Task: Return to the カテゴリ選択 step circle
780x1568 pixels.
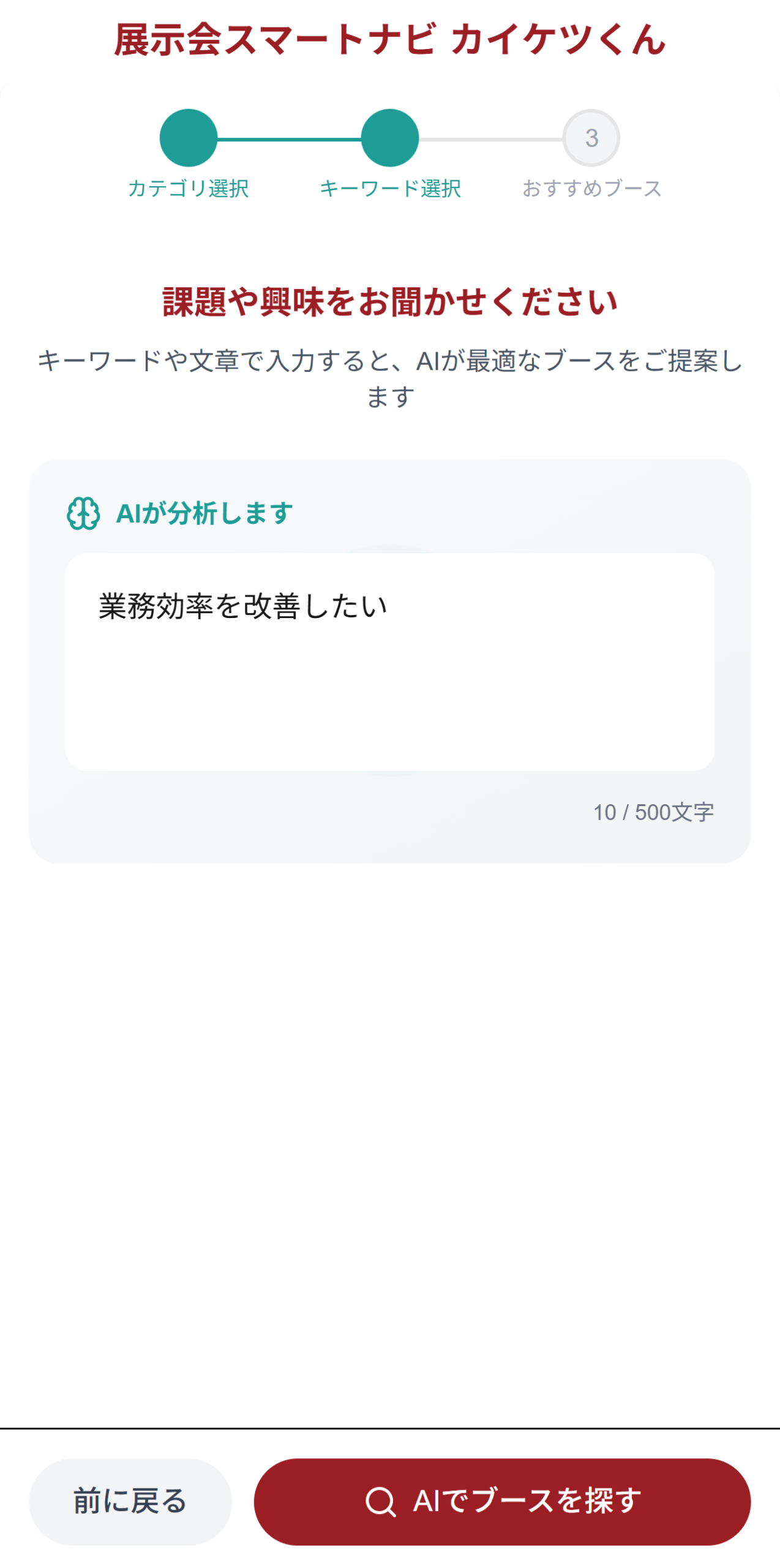Action: [189, 138]
